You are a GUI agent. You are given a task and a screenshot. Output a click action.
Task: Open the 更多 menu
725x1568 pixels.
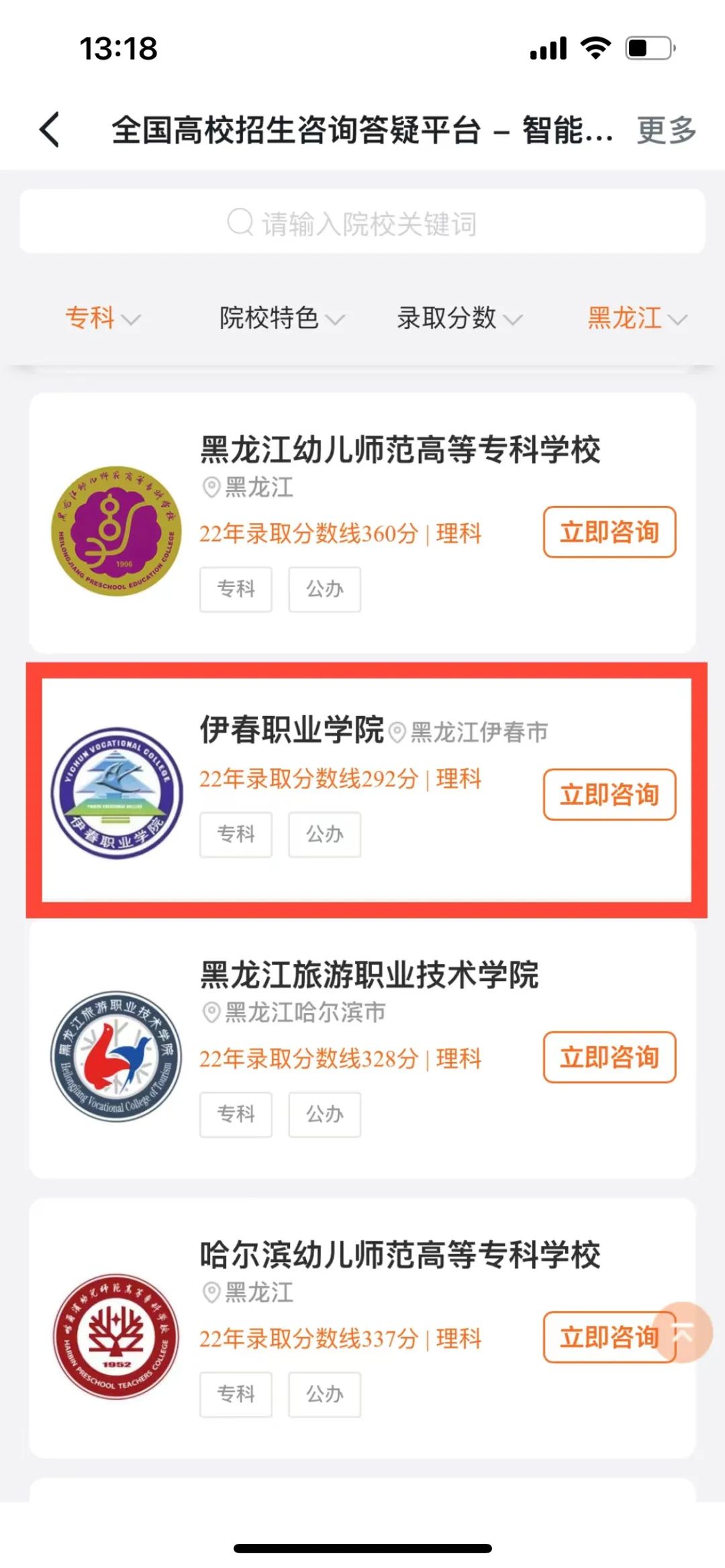tap(665, 130)
